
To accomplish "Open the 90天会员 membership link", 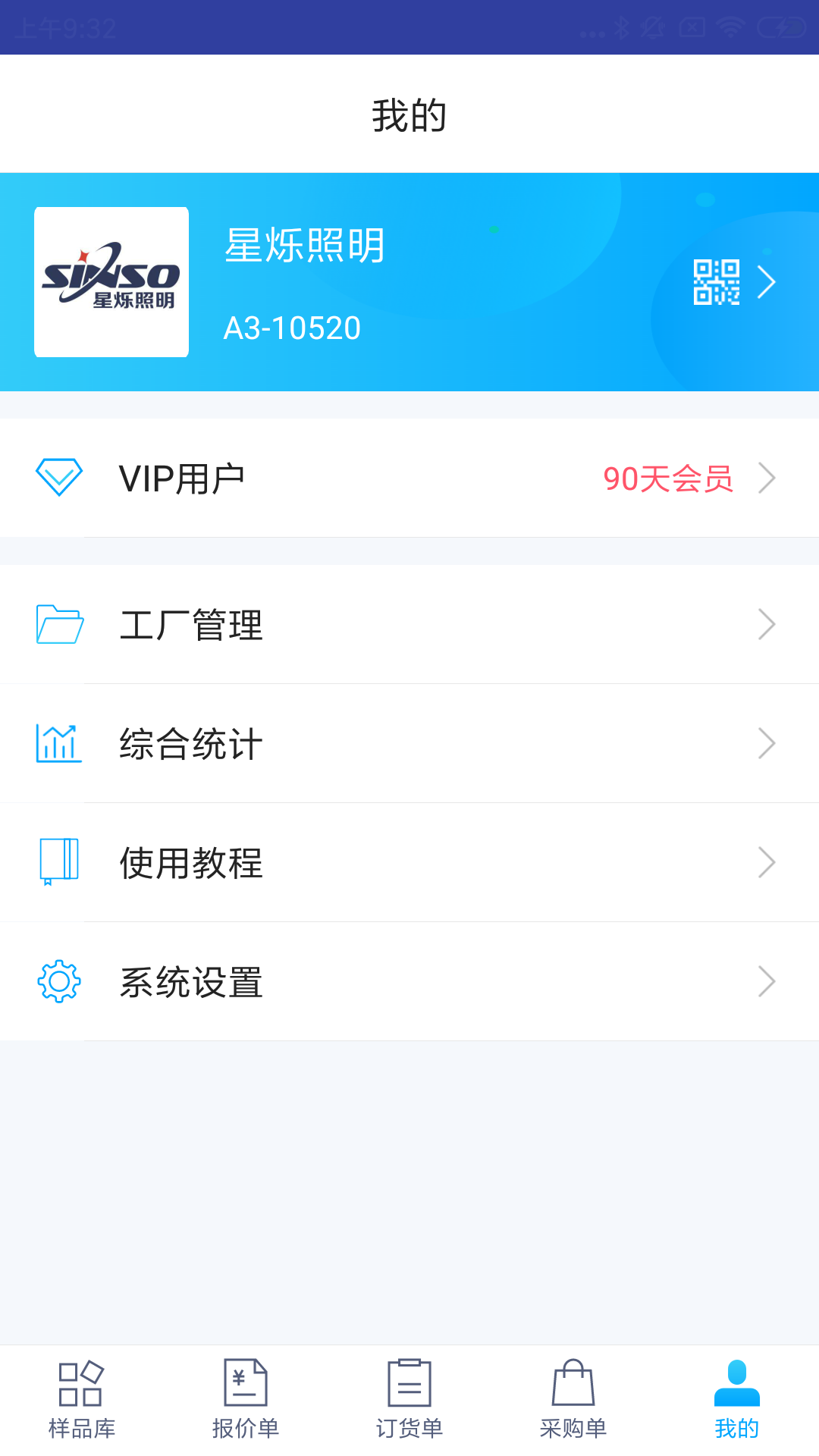I will coord(667,479).
